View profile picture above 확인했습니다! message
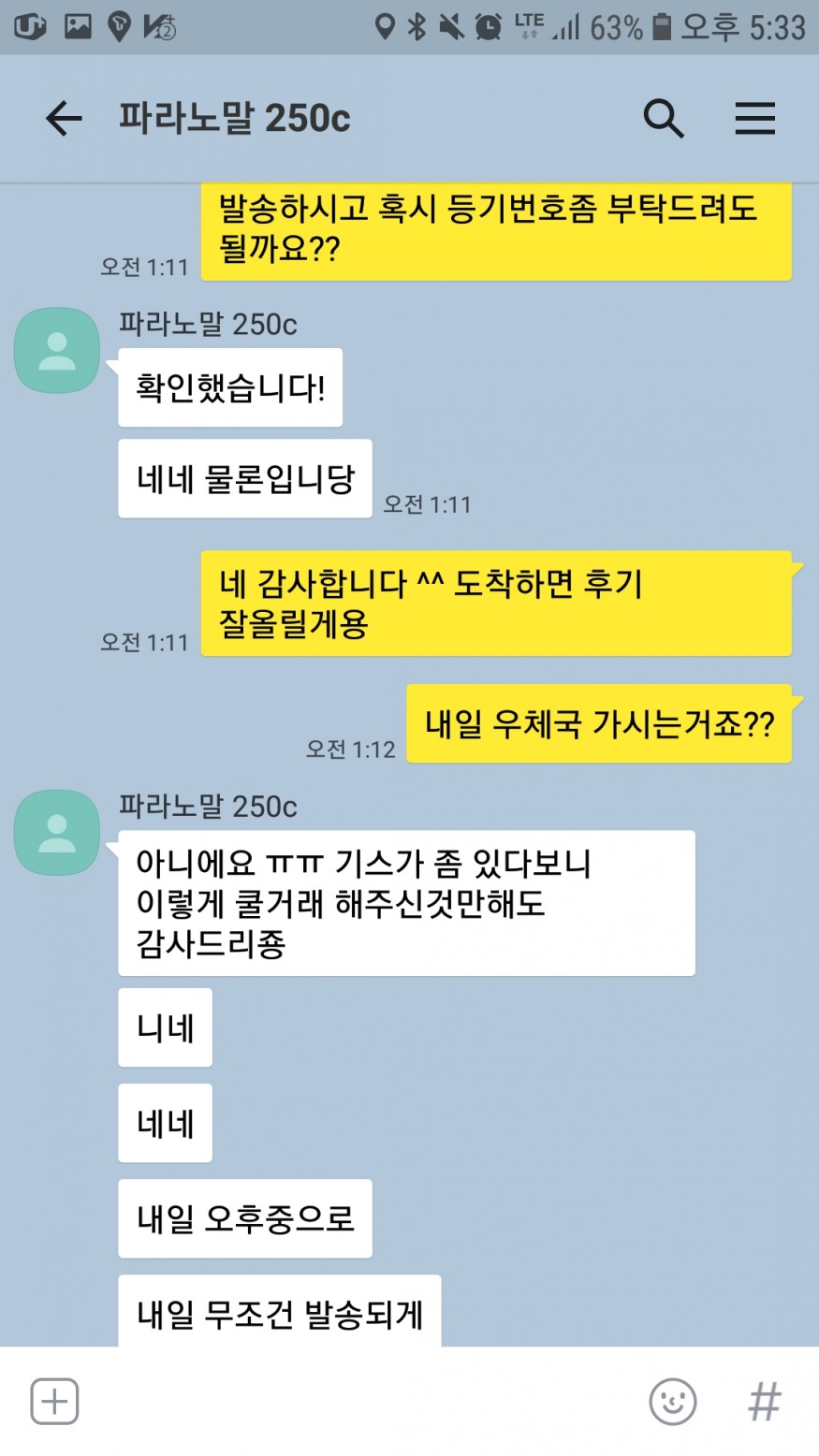 (x=57, y=351)
